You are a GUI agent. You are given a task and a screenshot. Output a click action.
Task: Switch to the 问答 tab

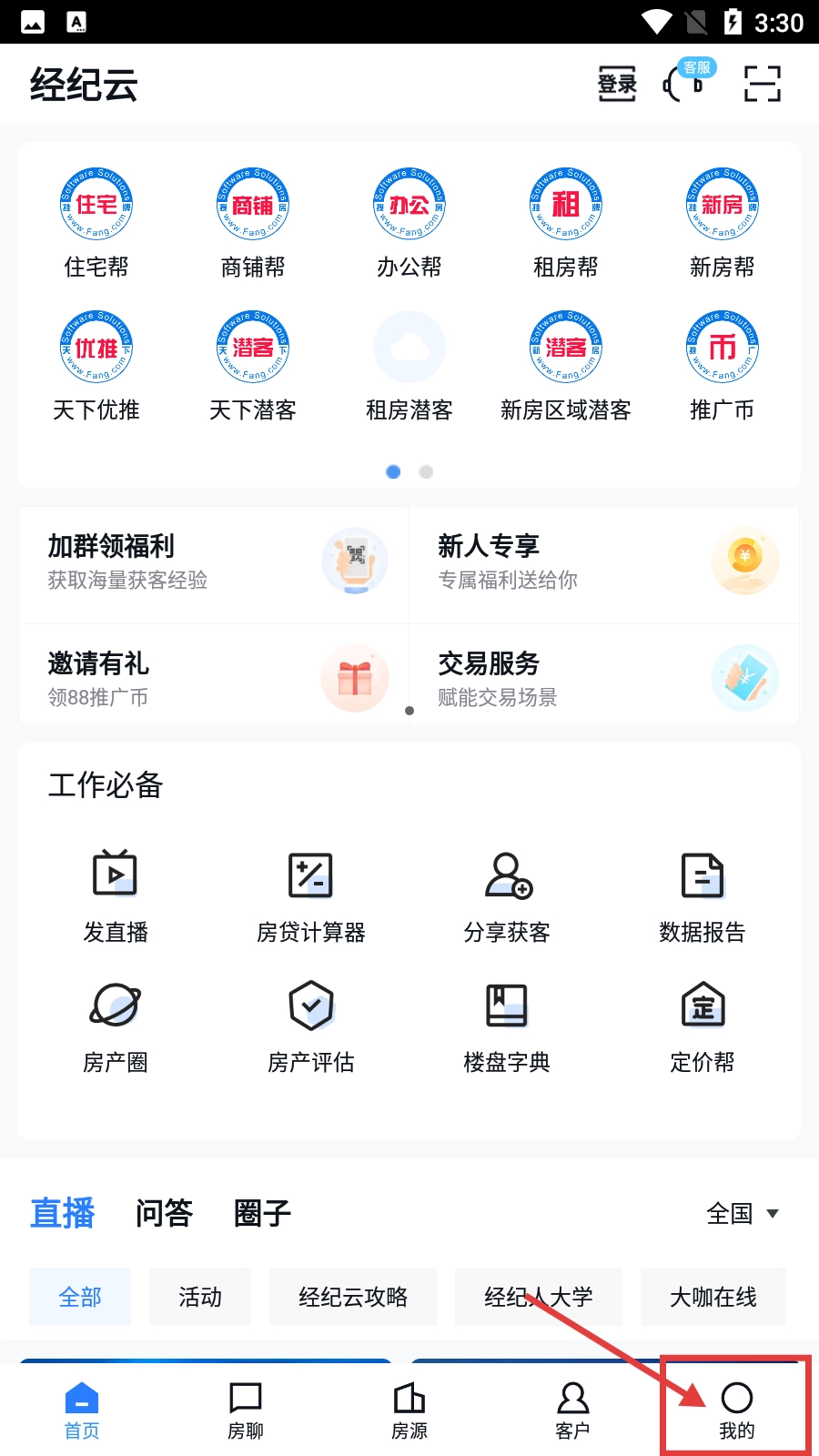point(165,1213)
